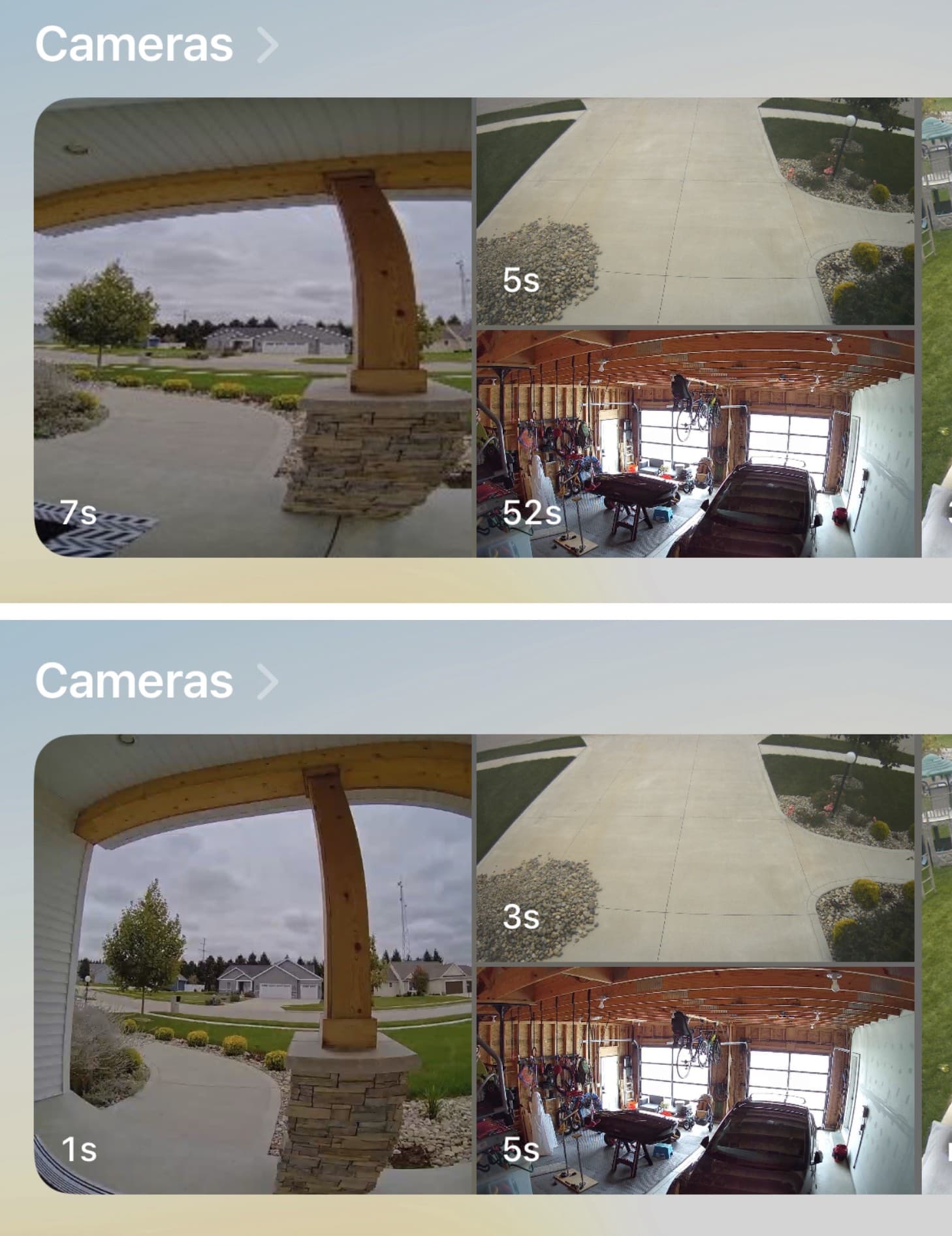
Task: Expand the Cameras section above the 7s feed
Action: 157,44
